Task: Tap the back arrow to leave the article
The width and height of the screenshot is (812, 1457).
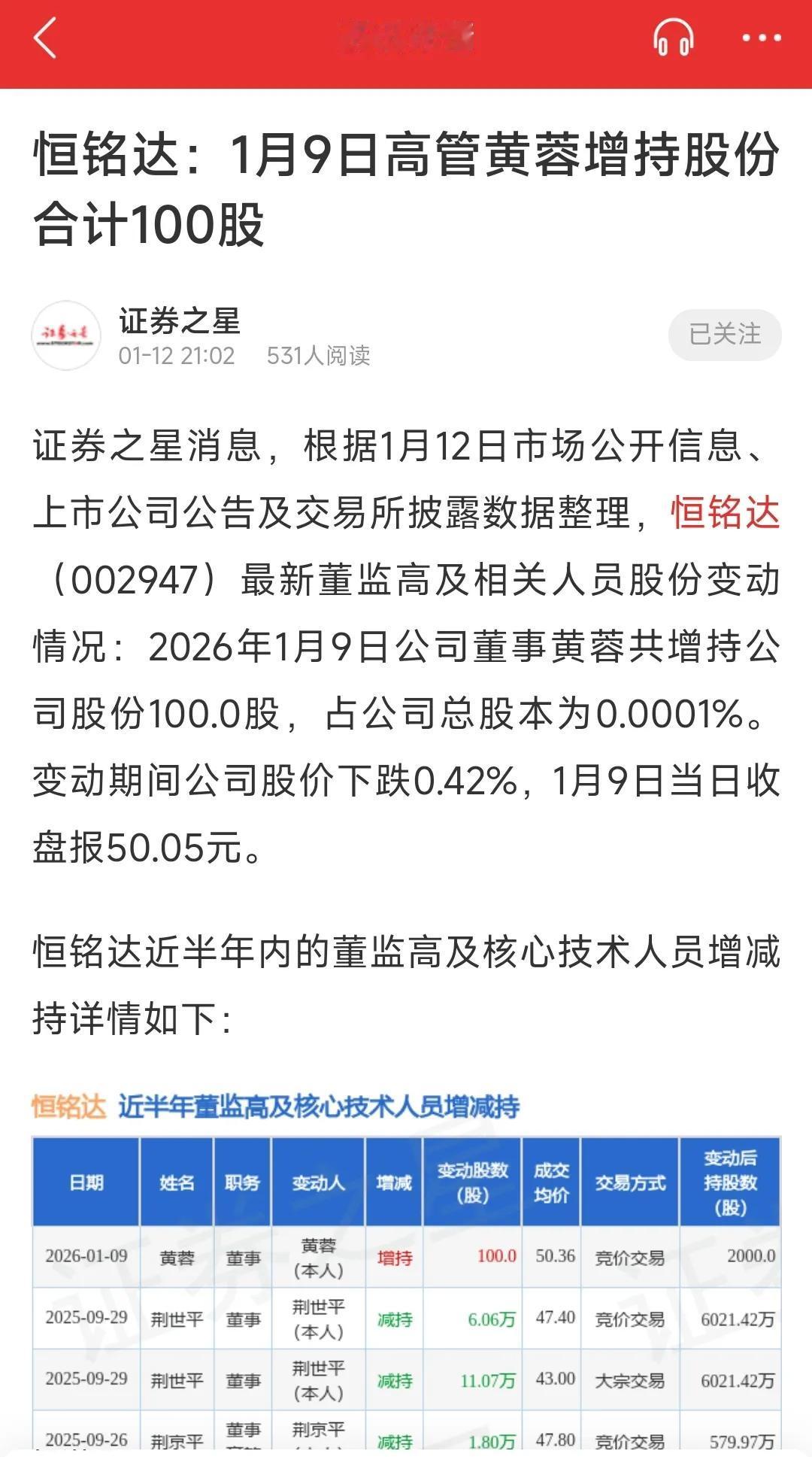Action: (x=45, y=38)
